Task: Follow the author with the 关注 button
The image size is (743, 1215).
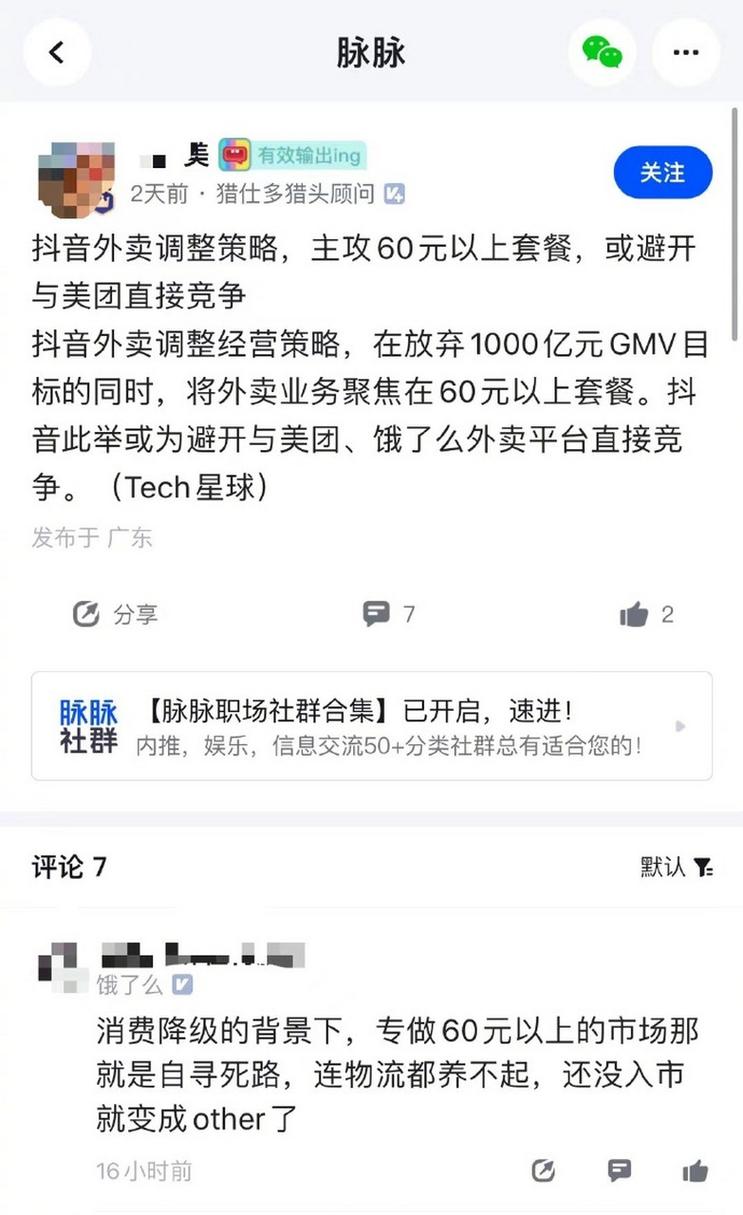Action: 662,173
